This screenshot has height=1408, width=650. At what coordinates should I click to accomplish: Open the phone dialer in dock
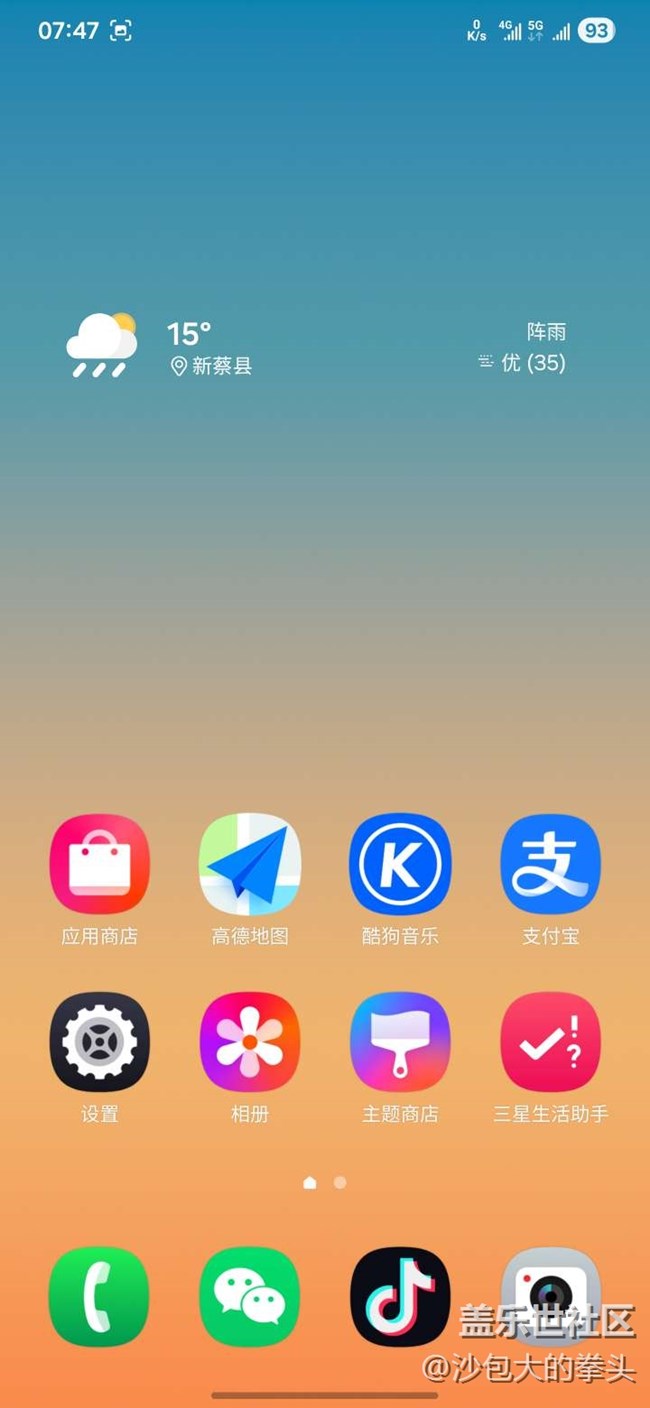tap(100, 1296)
